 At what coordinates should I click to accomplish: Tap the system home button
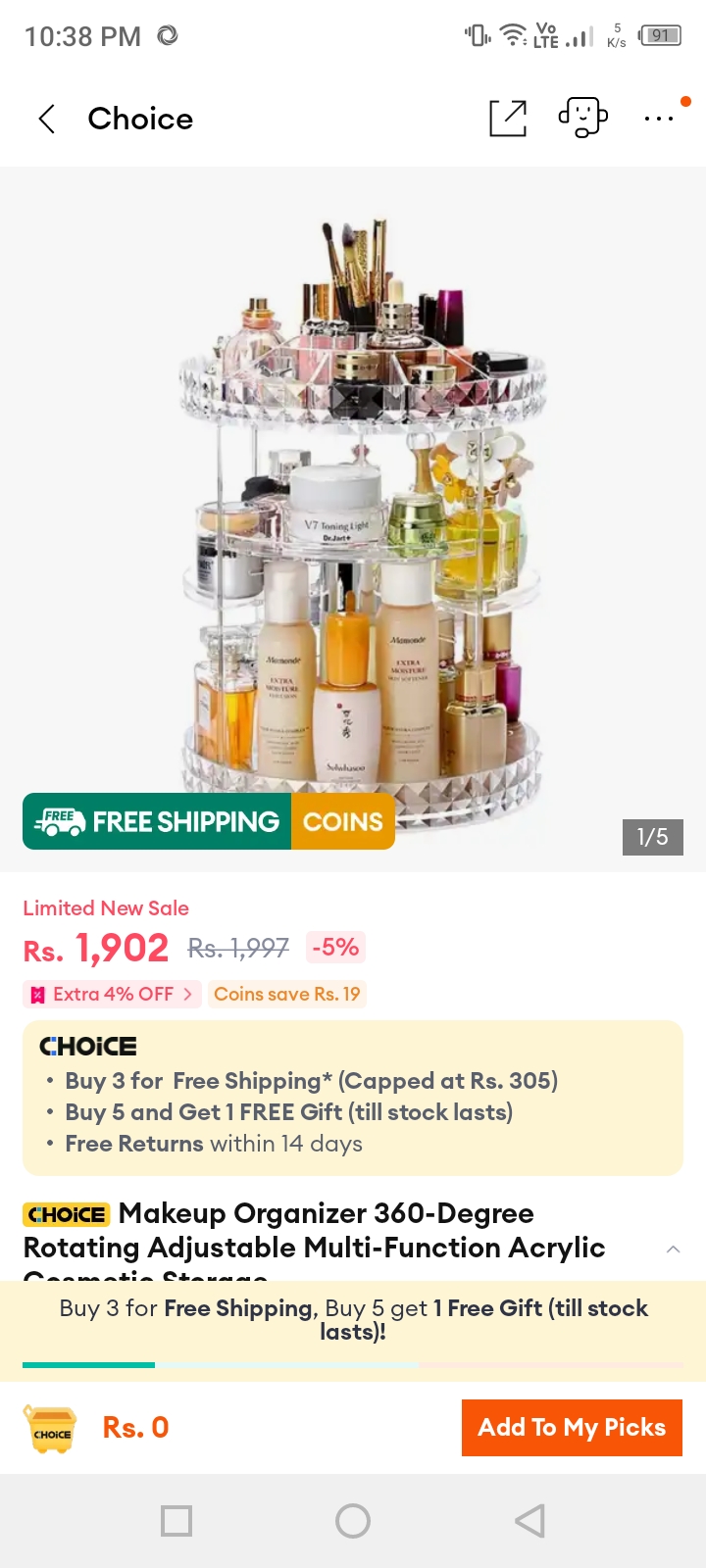point(353,1521)
